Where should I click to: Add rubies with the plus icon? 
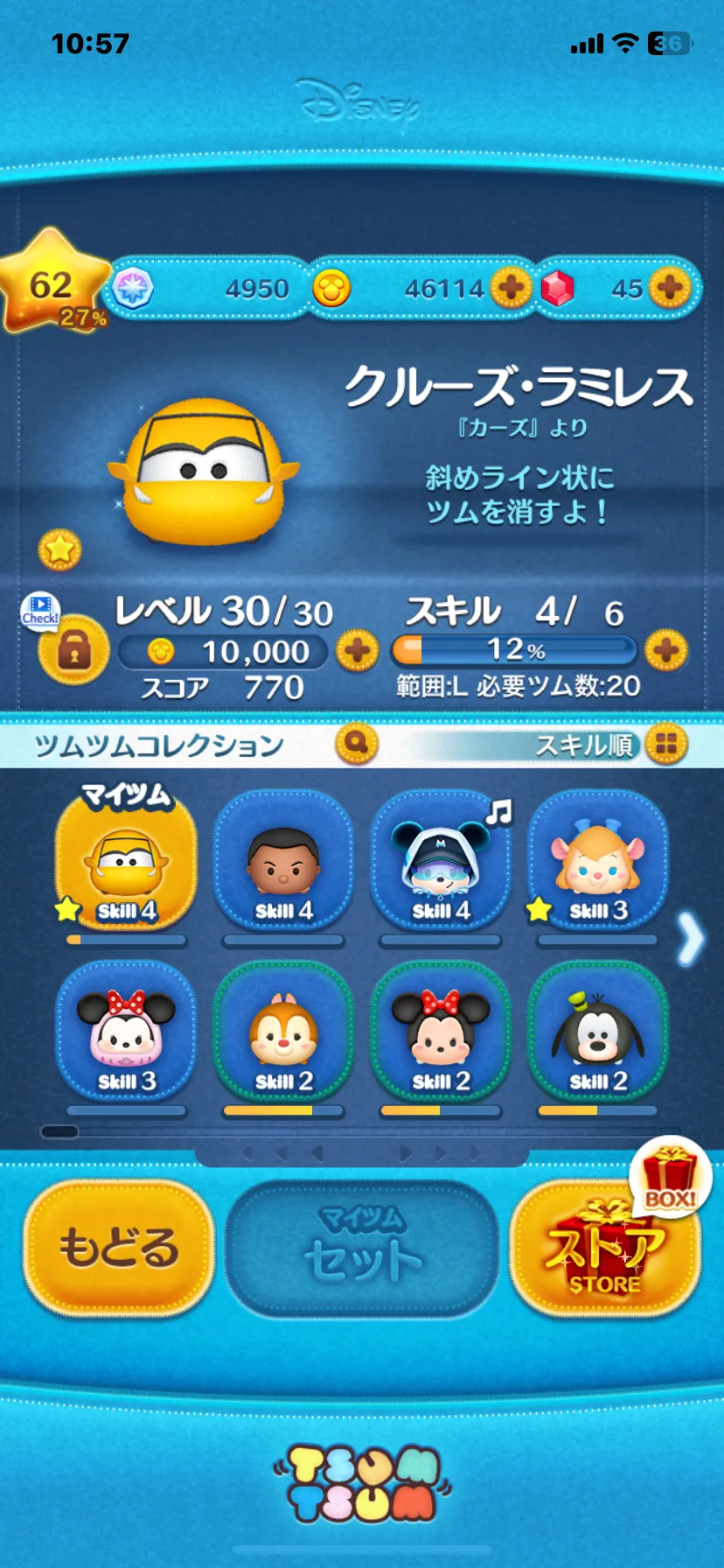(670, 287)
